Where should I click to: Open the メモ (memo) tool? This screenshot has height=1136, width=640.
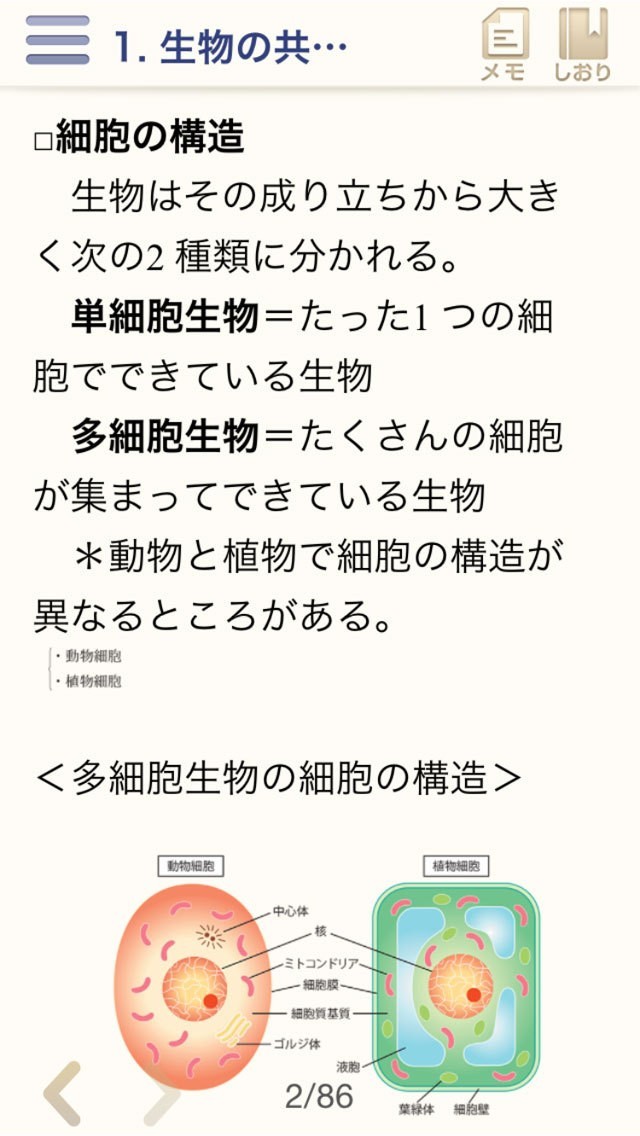click(x=505, y=43)
